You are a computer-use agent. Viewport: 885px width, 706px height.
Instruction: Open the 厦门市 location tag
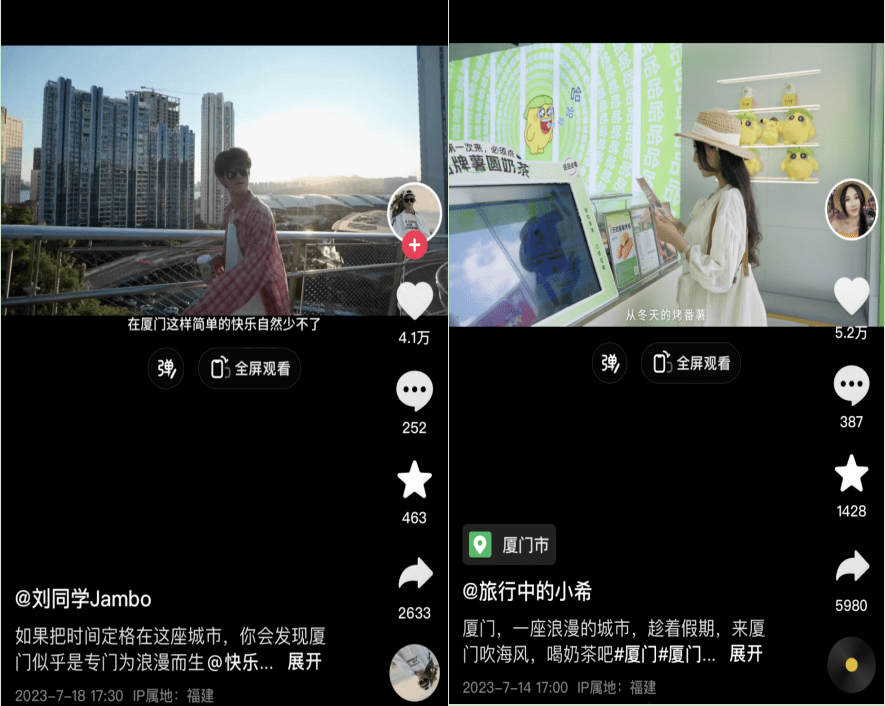pyautogui.click(x=509, y=545)
